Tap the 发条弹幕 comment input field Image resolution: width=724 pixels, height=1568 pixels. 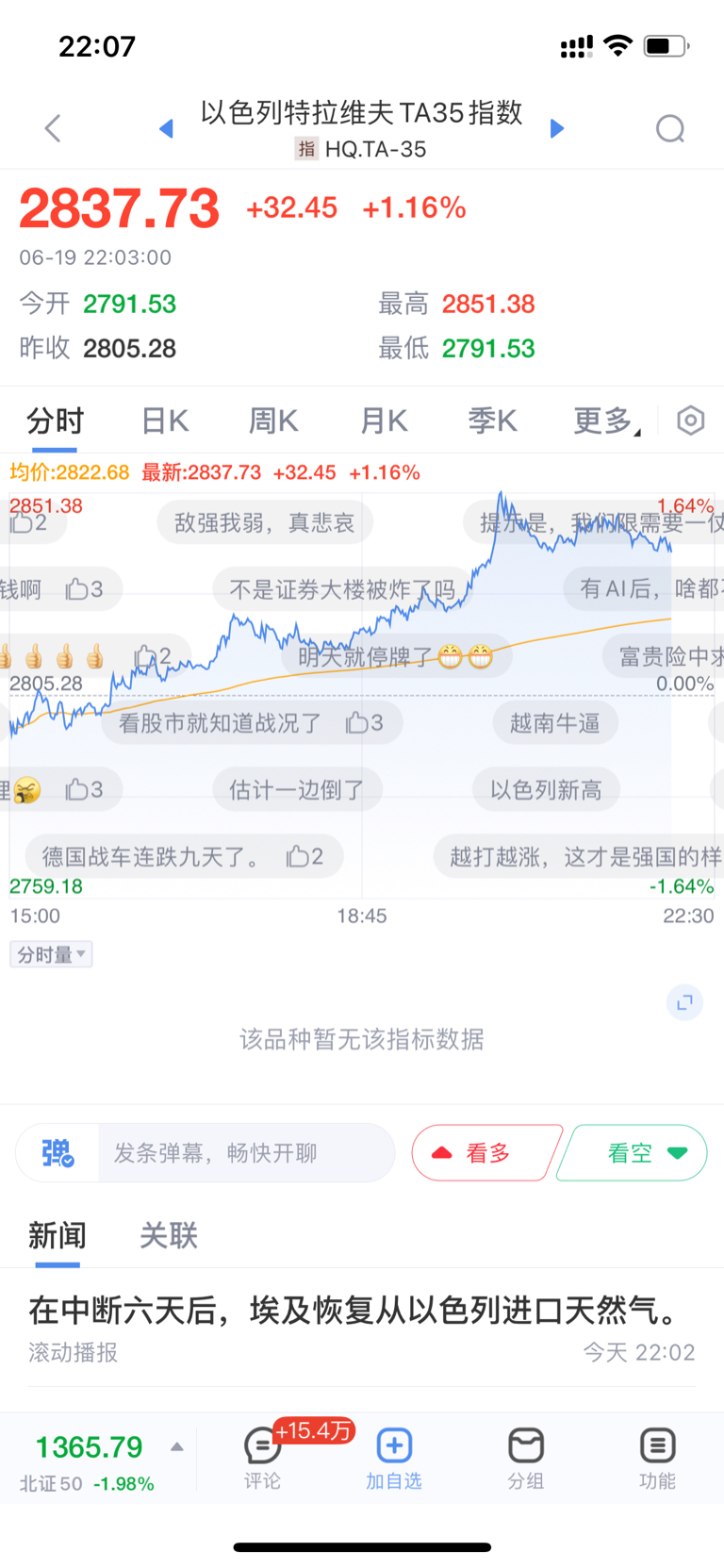[x=245, y=1153]
